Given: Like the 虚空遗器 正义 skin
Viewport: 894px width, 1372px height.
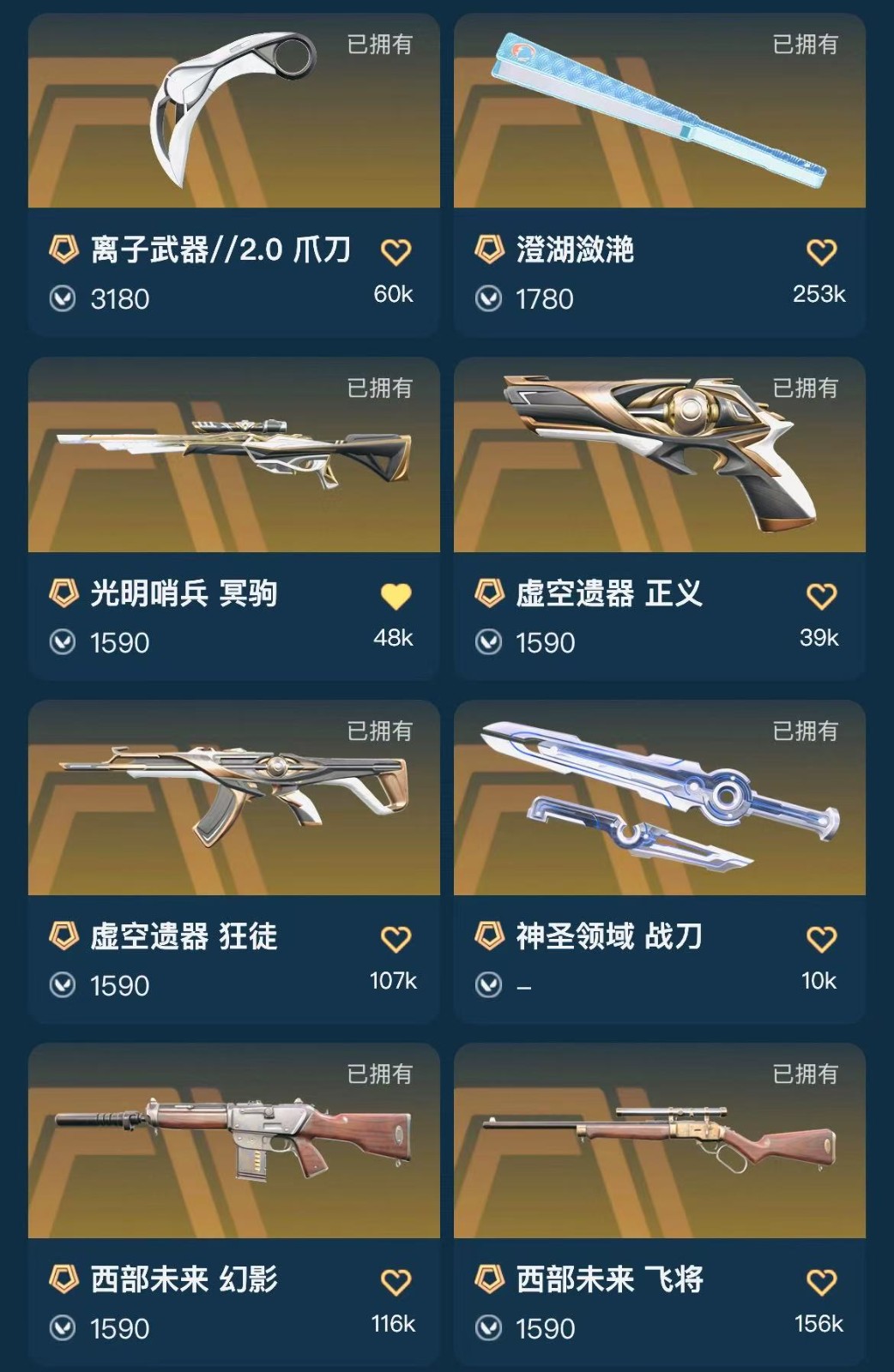Looking at the screenshot, I should [x=821, y=596].
